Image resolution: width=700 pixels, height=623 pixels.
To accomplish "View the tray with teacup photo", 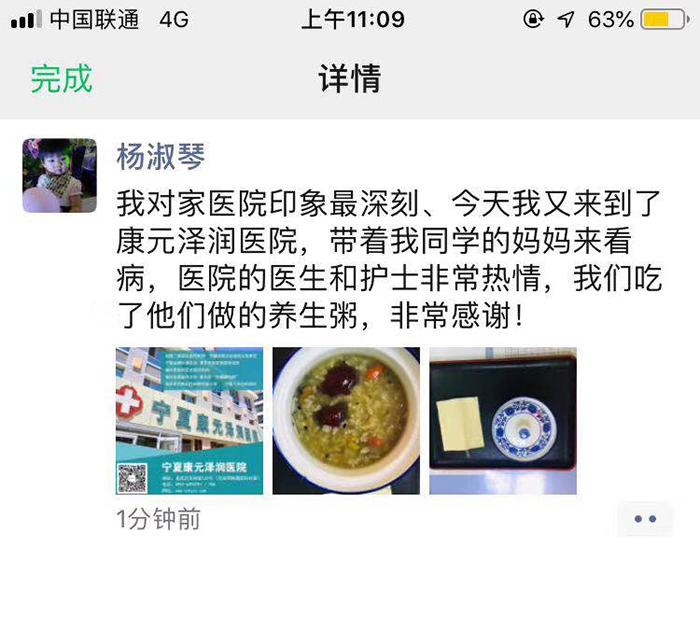I will click(503, 420).
